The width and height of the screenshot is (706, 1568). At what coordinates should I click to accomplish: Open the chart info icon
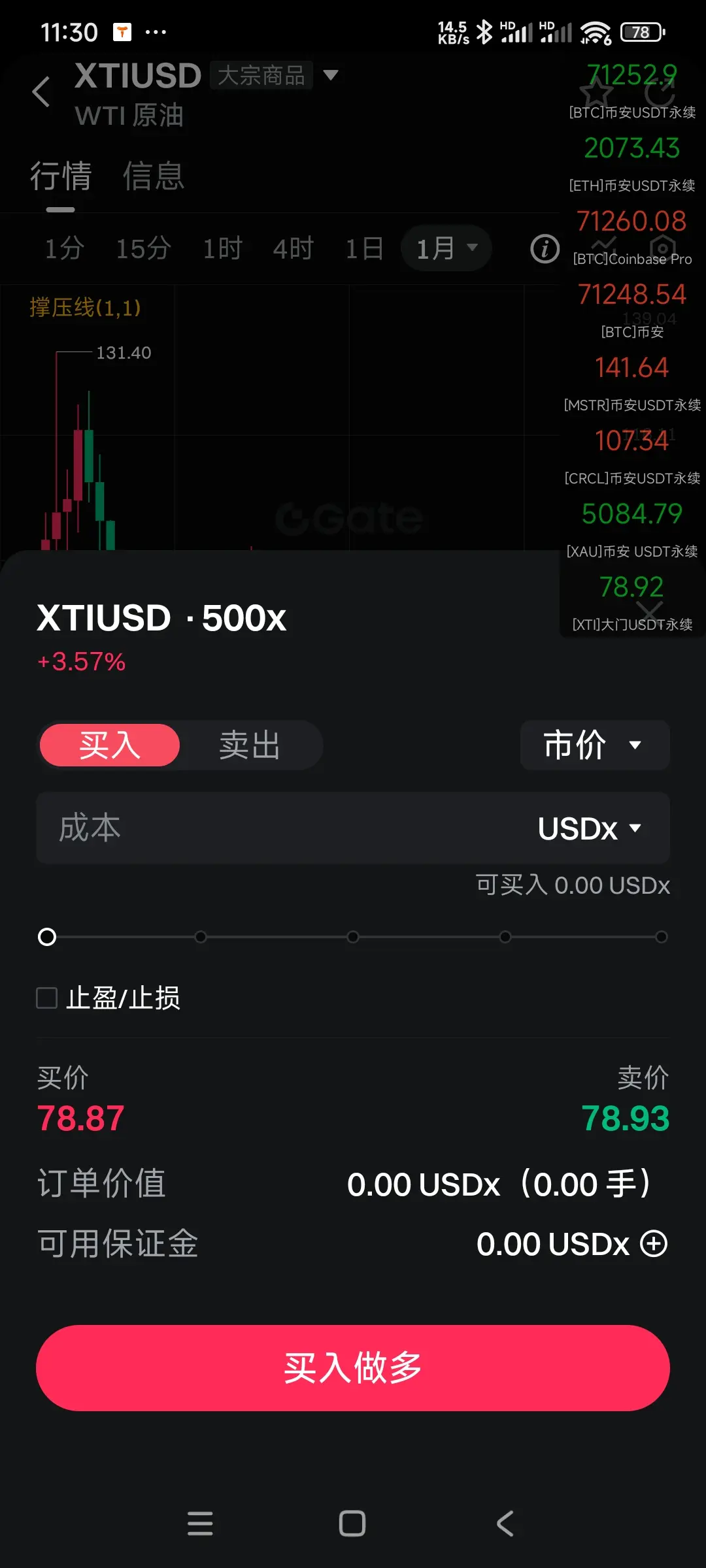pos(545,249)
